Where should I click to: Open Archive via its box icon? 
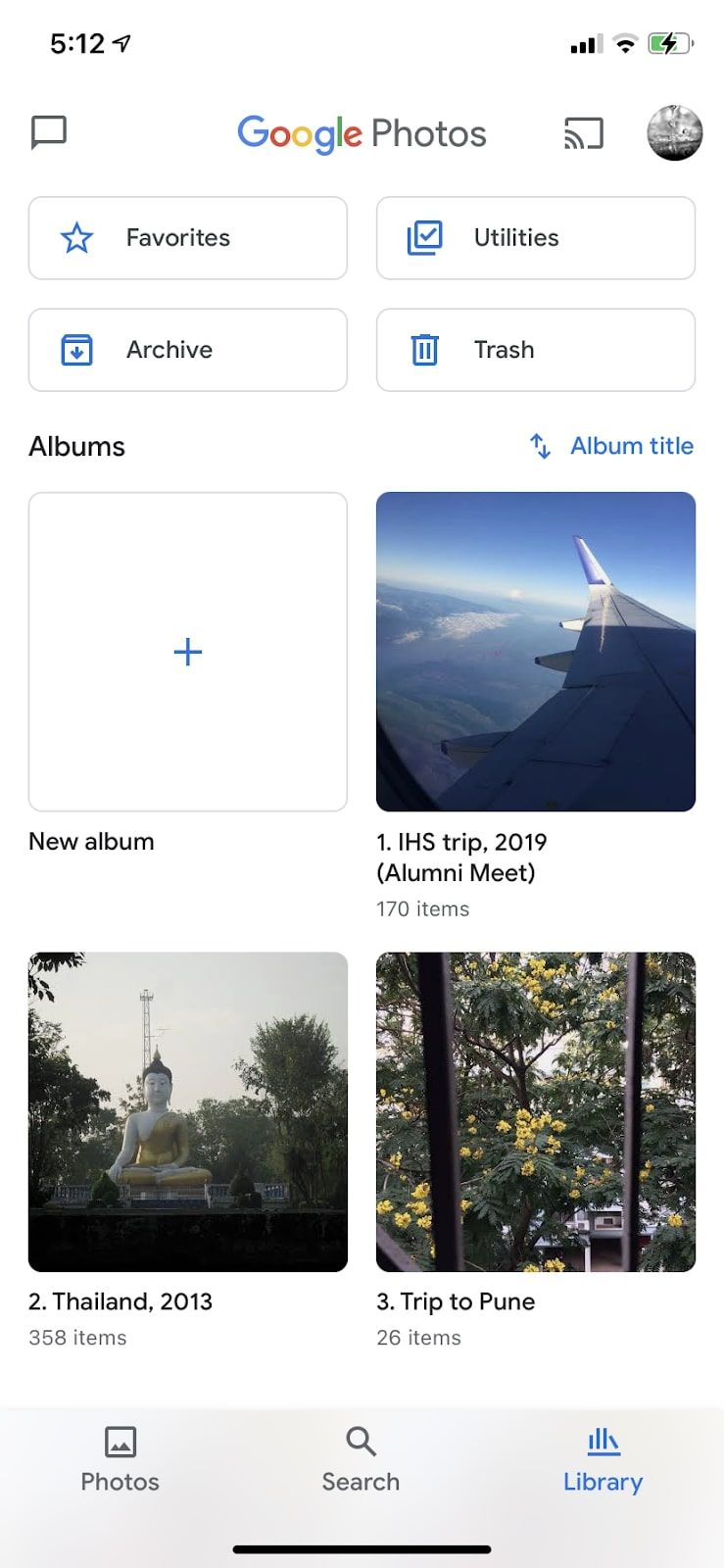click(x=76, y=350)
